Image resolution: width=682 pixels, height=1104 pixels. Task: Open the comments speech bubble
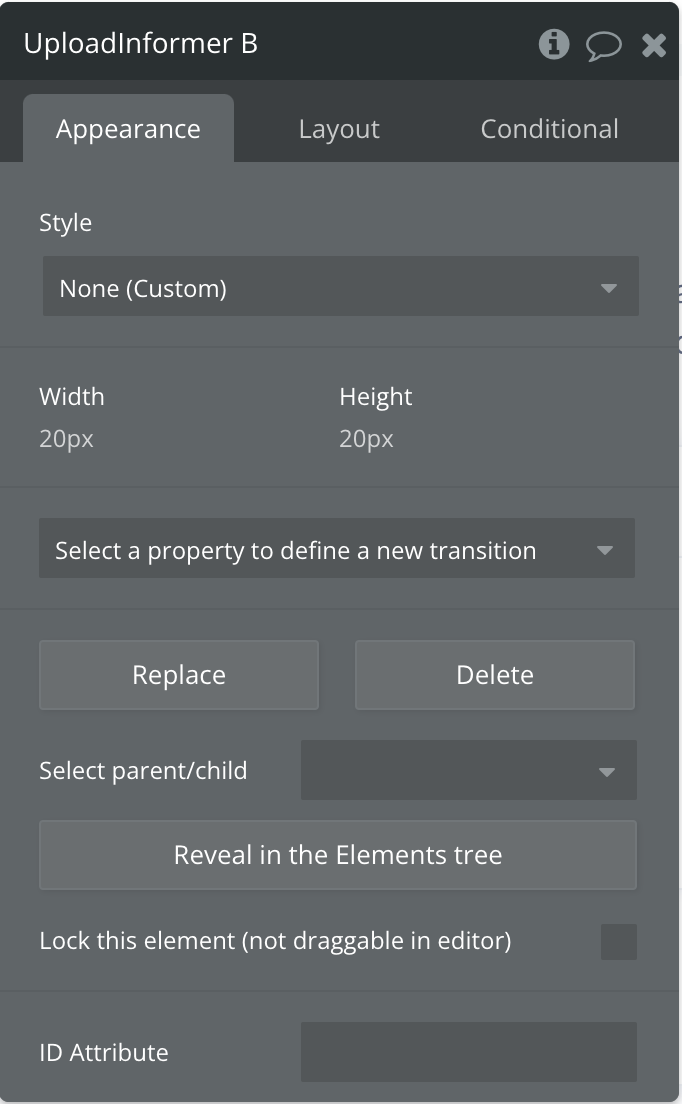604,45
